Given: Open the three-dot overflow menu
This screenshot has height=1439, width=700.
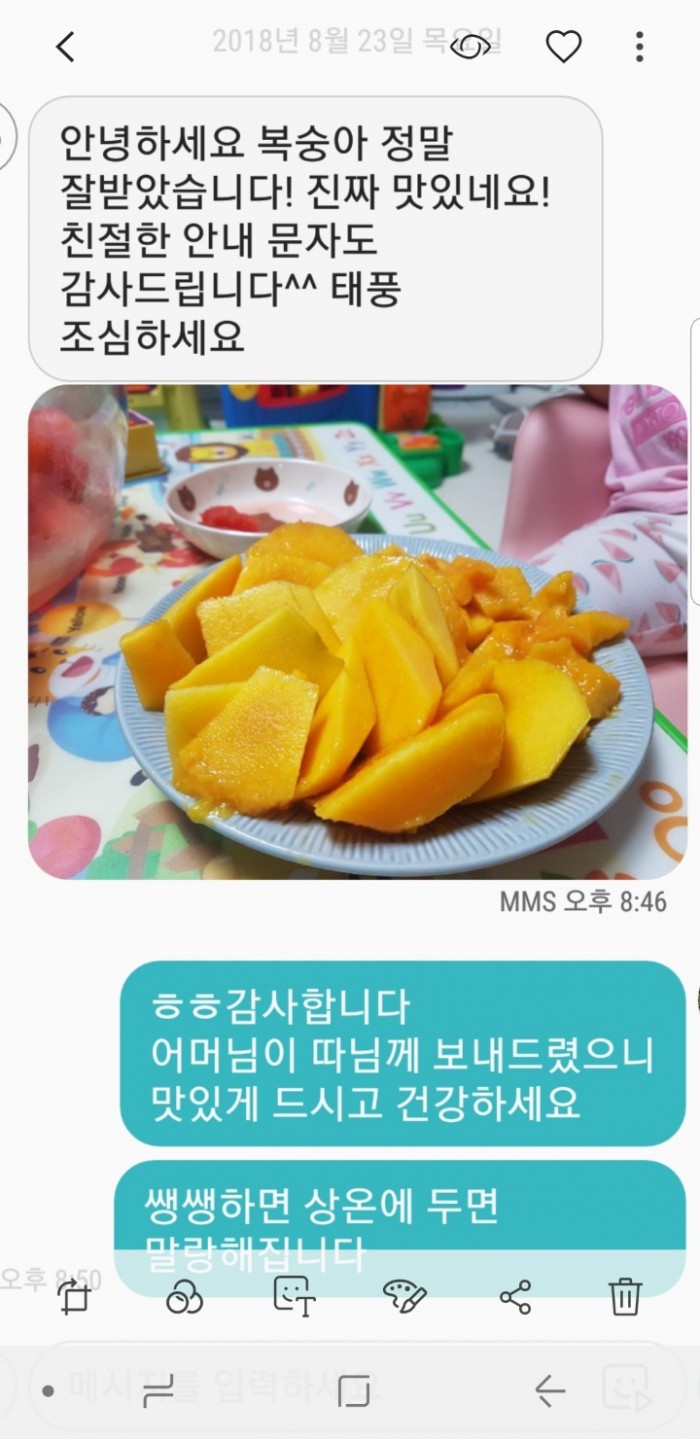Looking at the screenshot, I should [639, 47].
